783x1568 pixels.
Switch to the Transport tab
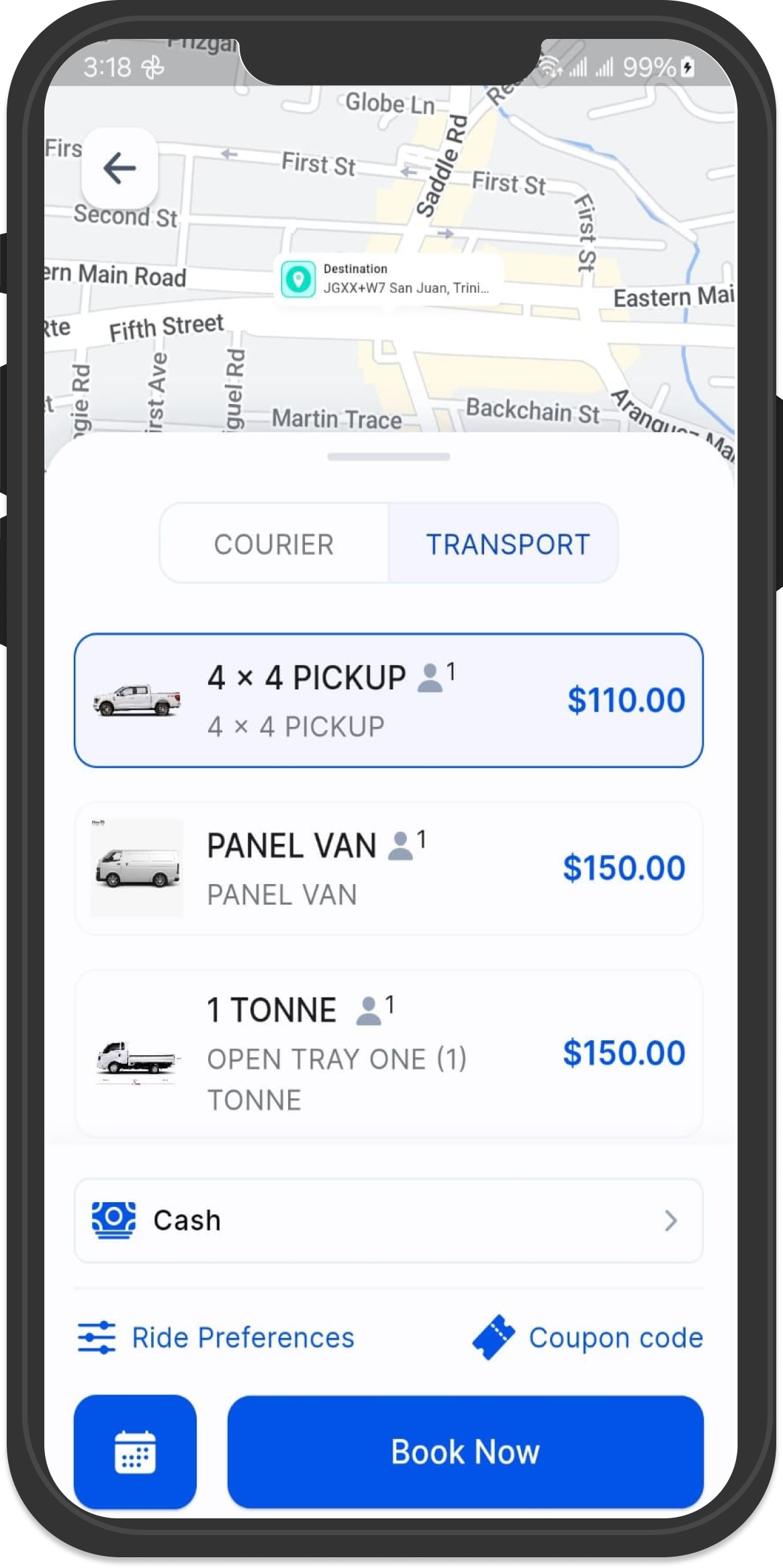(508, 544)
